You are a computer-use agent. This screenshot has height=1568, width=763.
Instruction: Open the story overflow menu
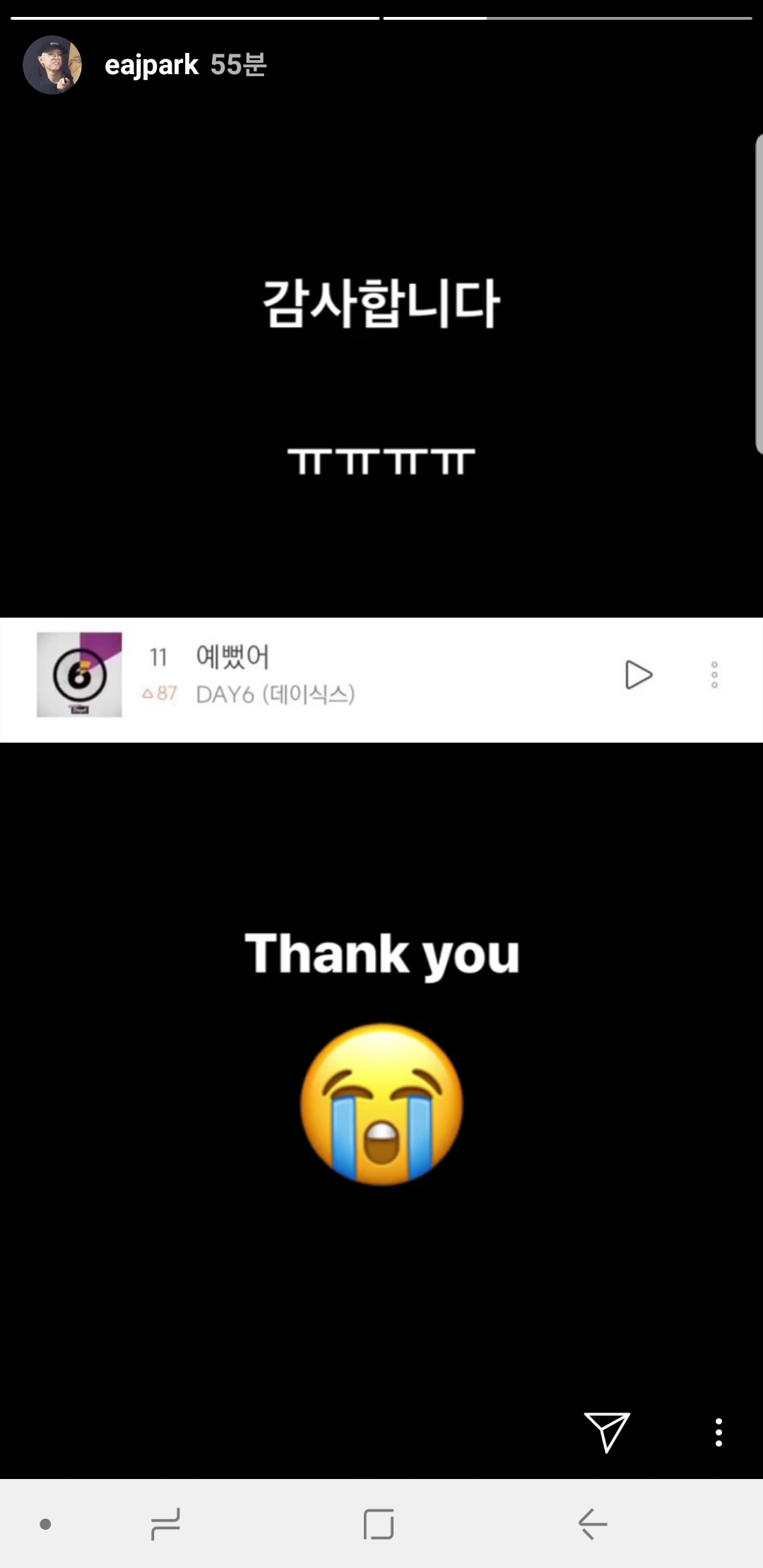click(x=718, y=1432)
